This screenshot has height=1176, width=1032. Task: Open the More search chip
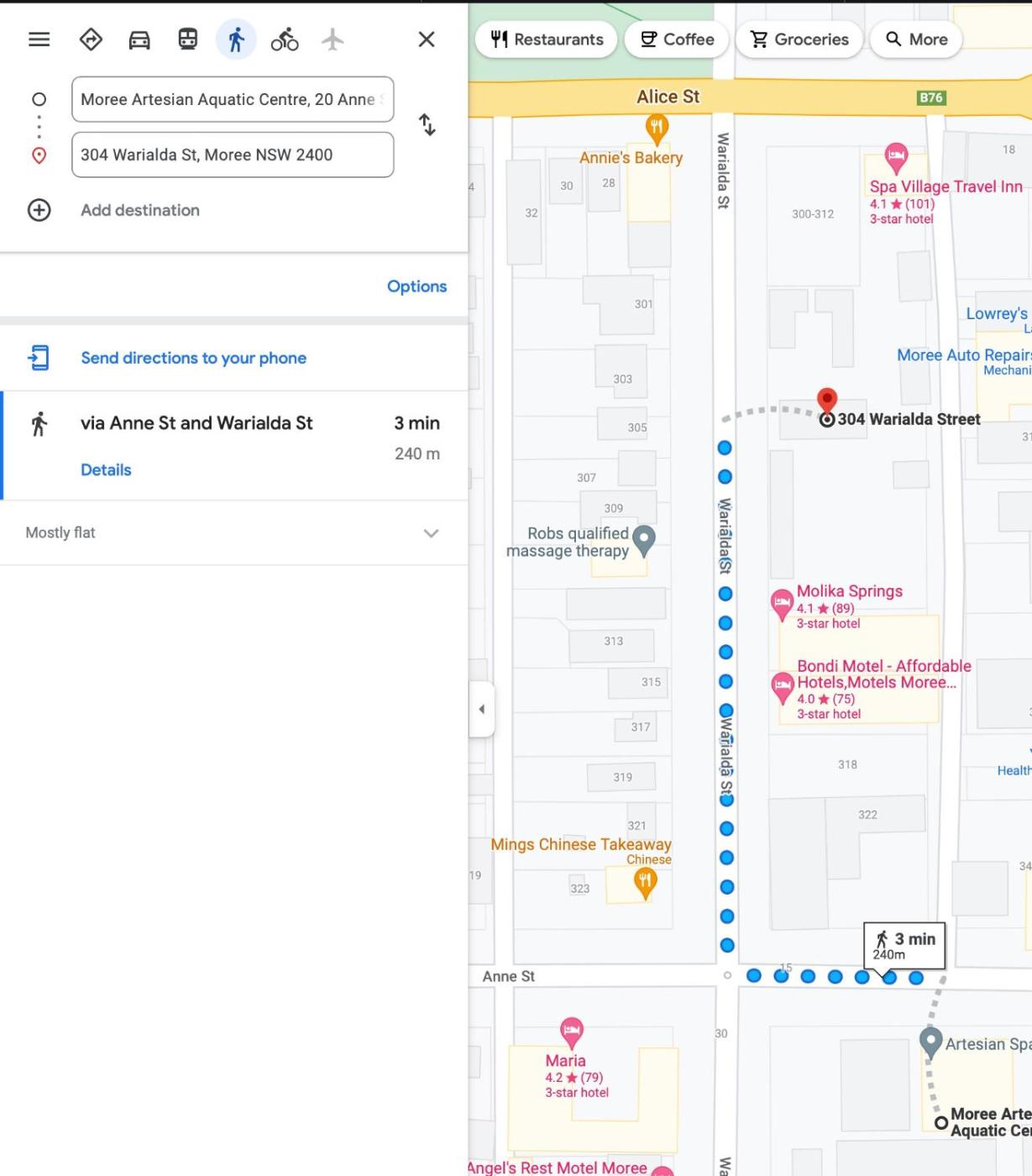coord(916,39)
